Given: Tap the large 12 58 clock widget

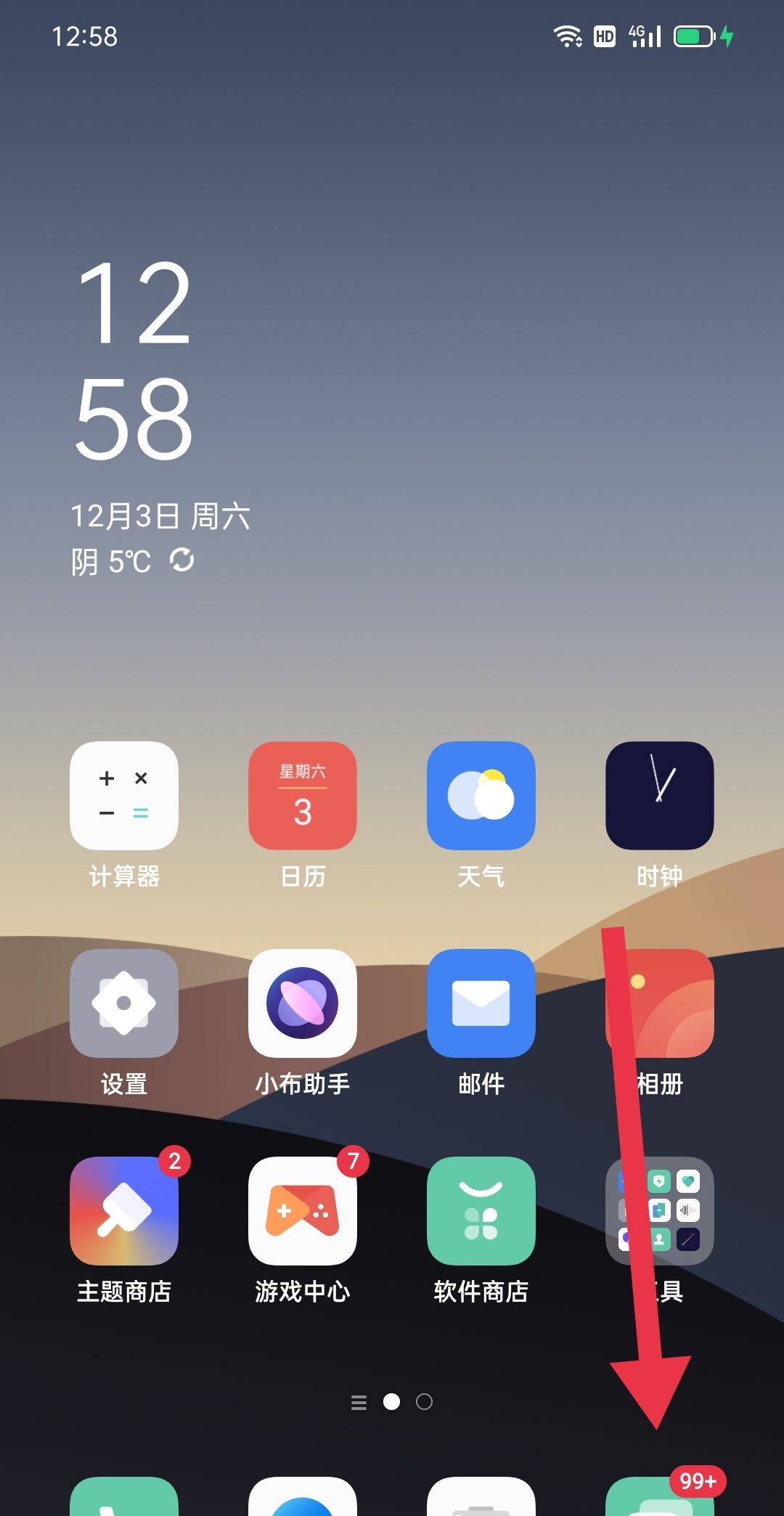Looking at the screenshot, I should [x=134, y=361].
